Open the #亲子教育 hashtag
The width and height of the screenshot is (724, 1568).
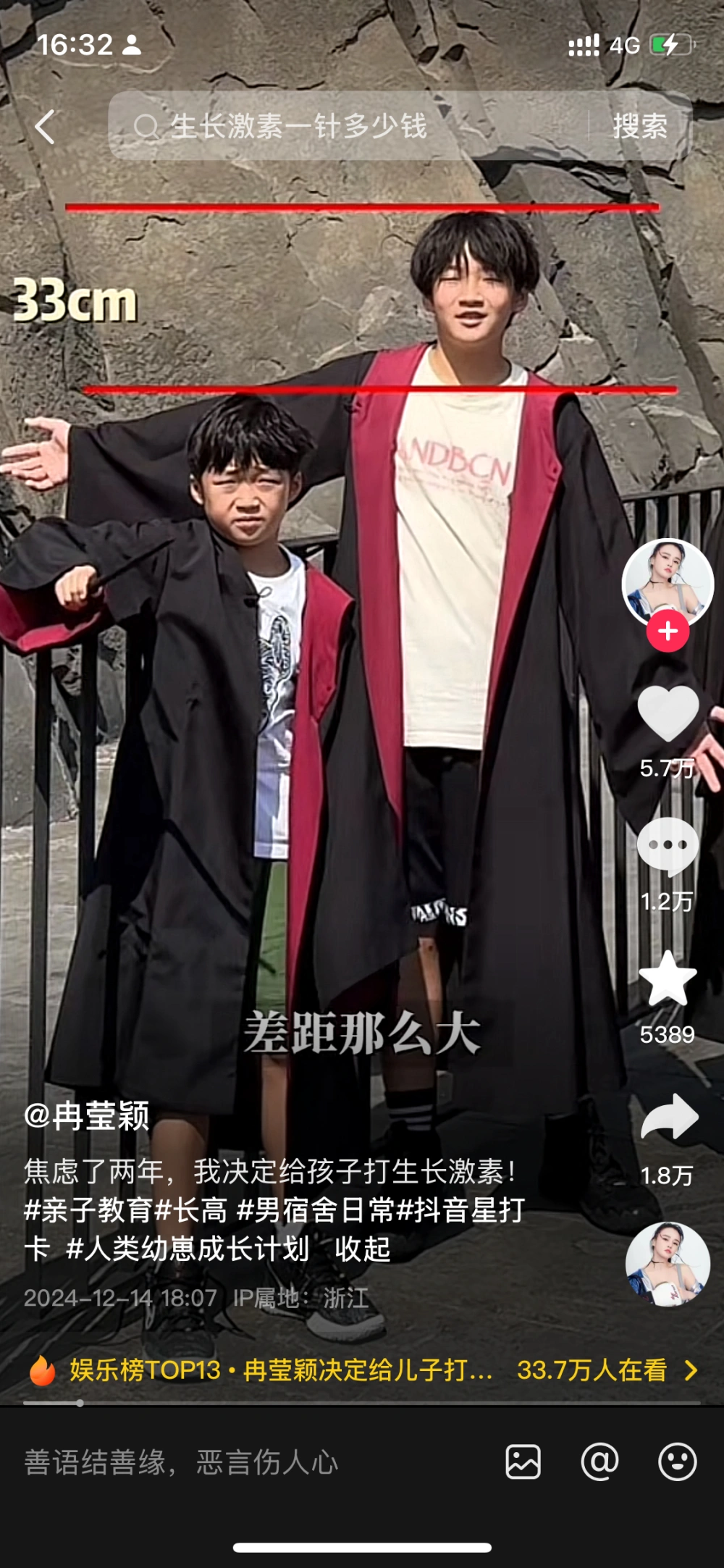pyautogui.click(x=88, y=1210)
